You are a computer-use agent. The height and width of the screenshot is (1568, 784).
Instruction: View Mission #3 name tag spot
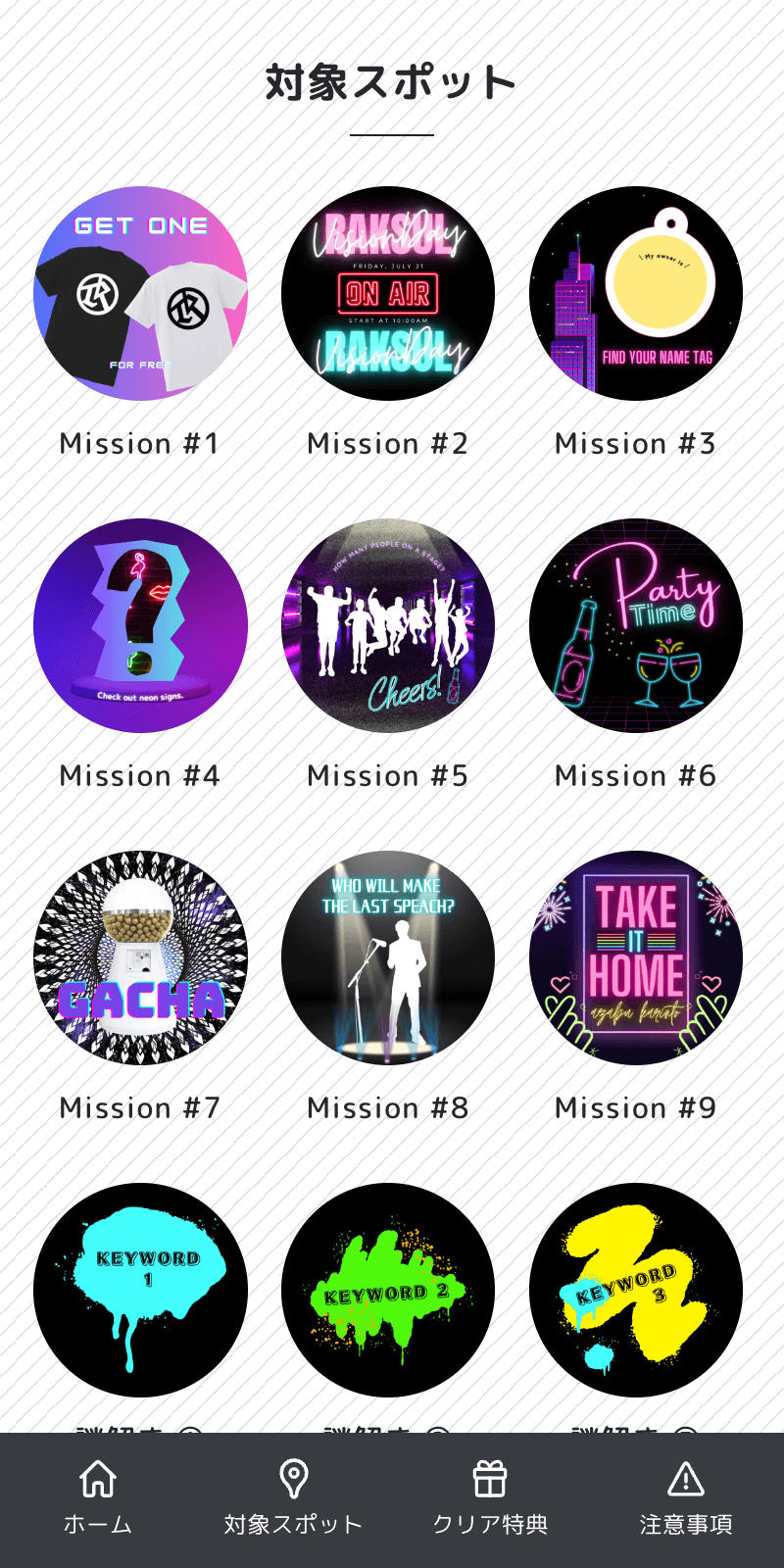point(636,293)
